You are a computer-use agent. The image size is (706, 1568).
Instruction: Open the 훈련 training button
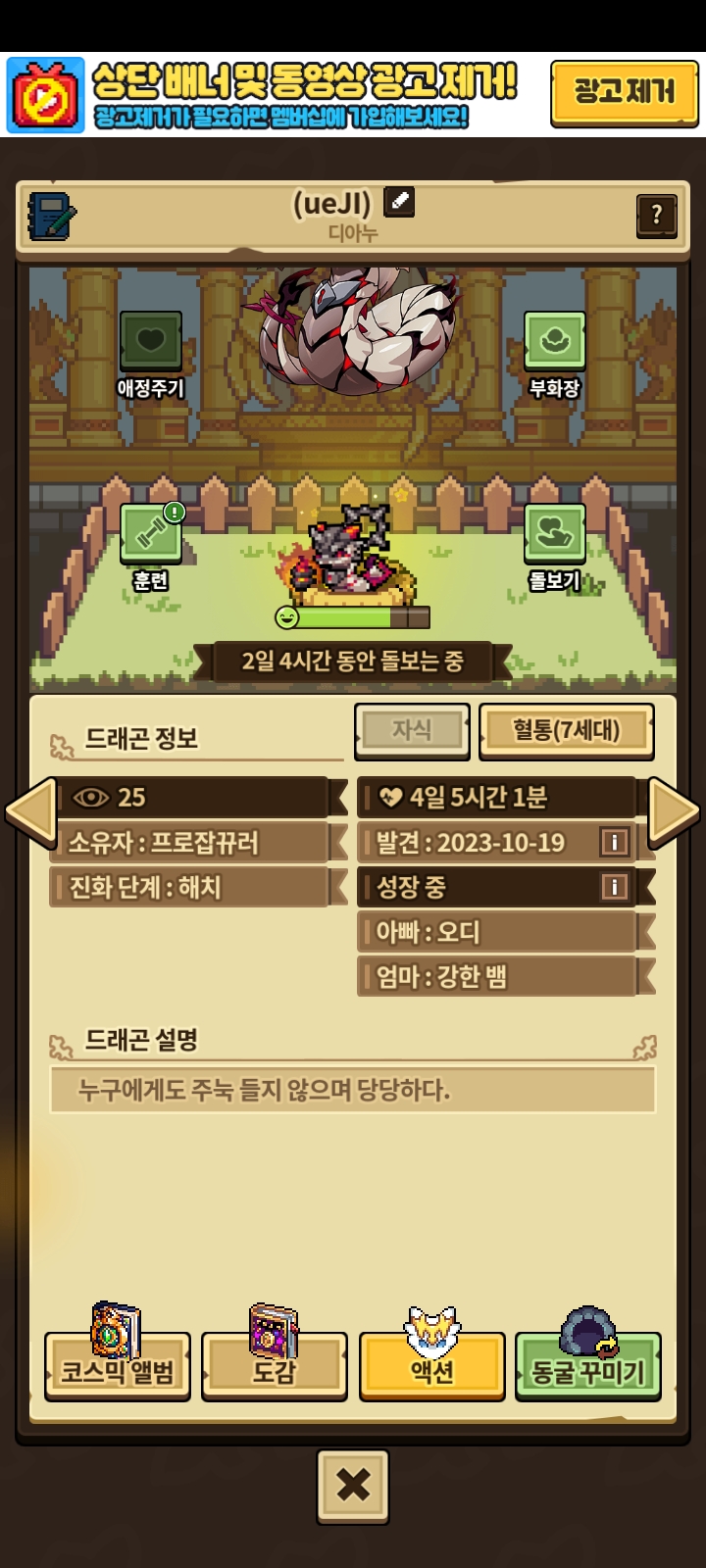coord(150,534)
